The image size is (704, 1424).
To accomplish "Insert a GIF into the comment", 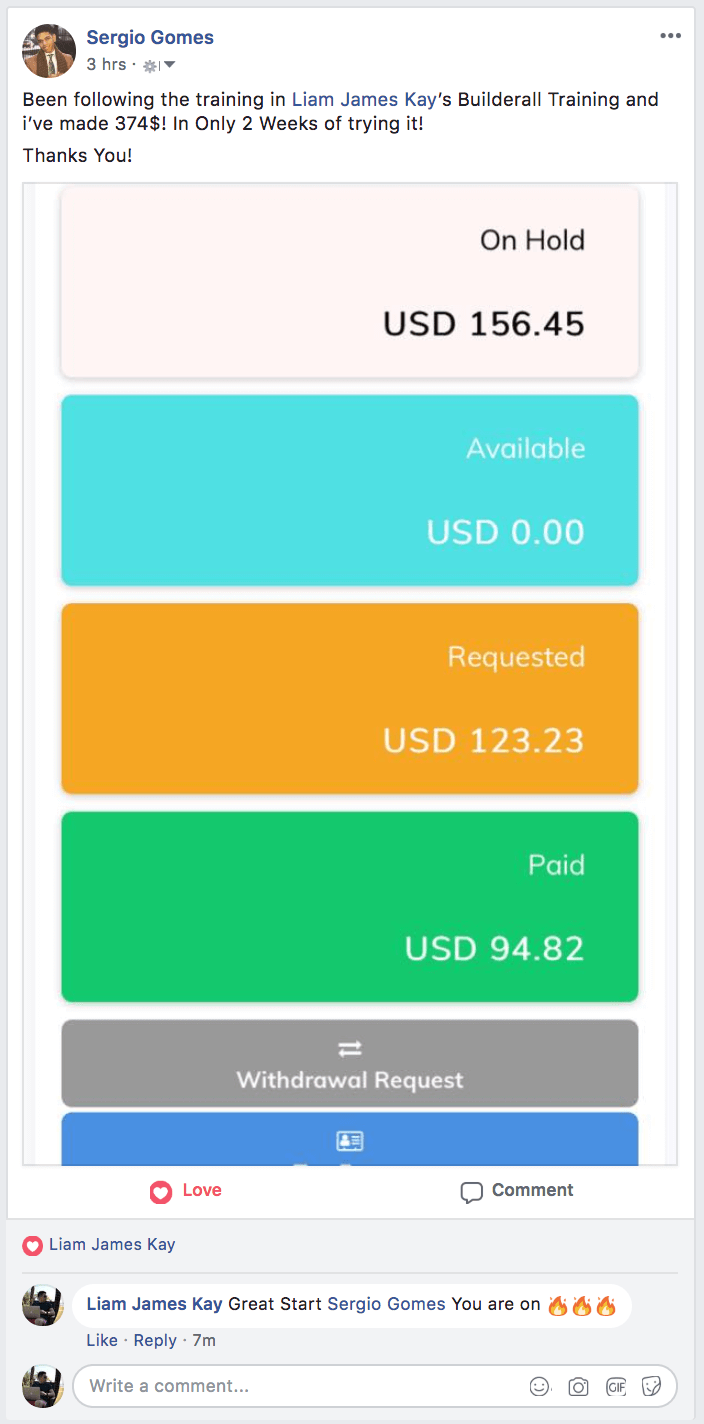I will point(615,1386).
